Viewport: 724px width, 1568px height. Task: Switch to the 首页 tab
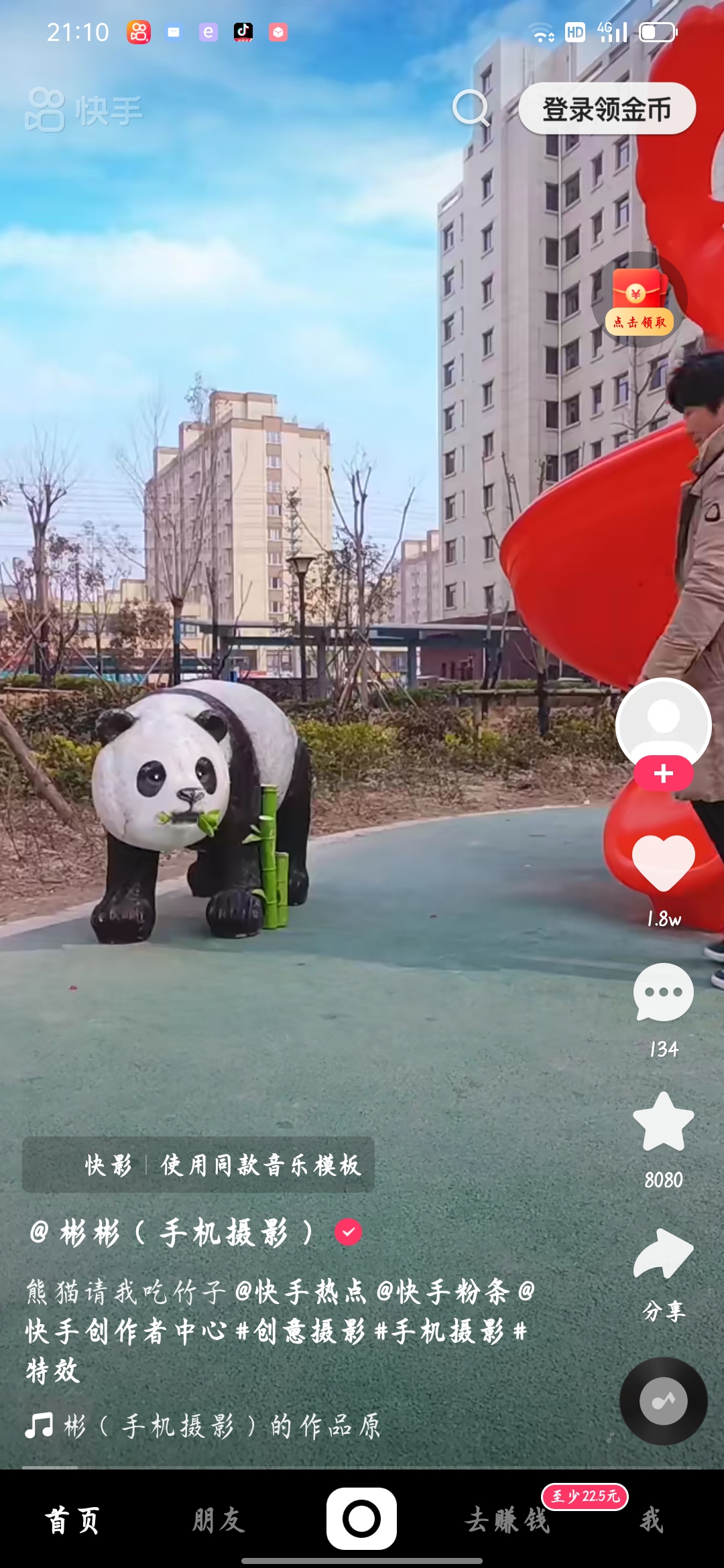click(72, 1520)
